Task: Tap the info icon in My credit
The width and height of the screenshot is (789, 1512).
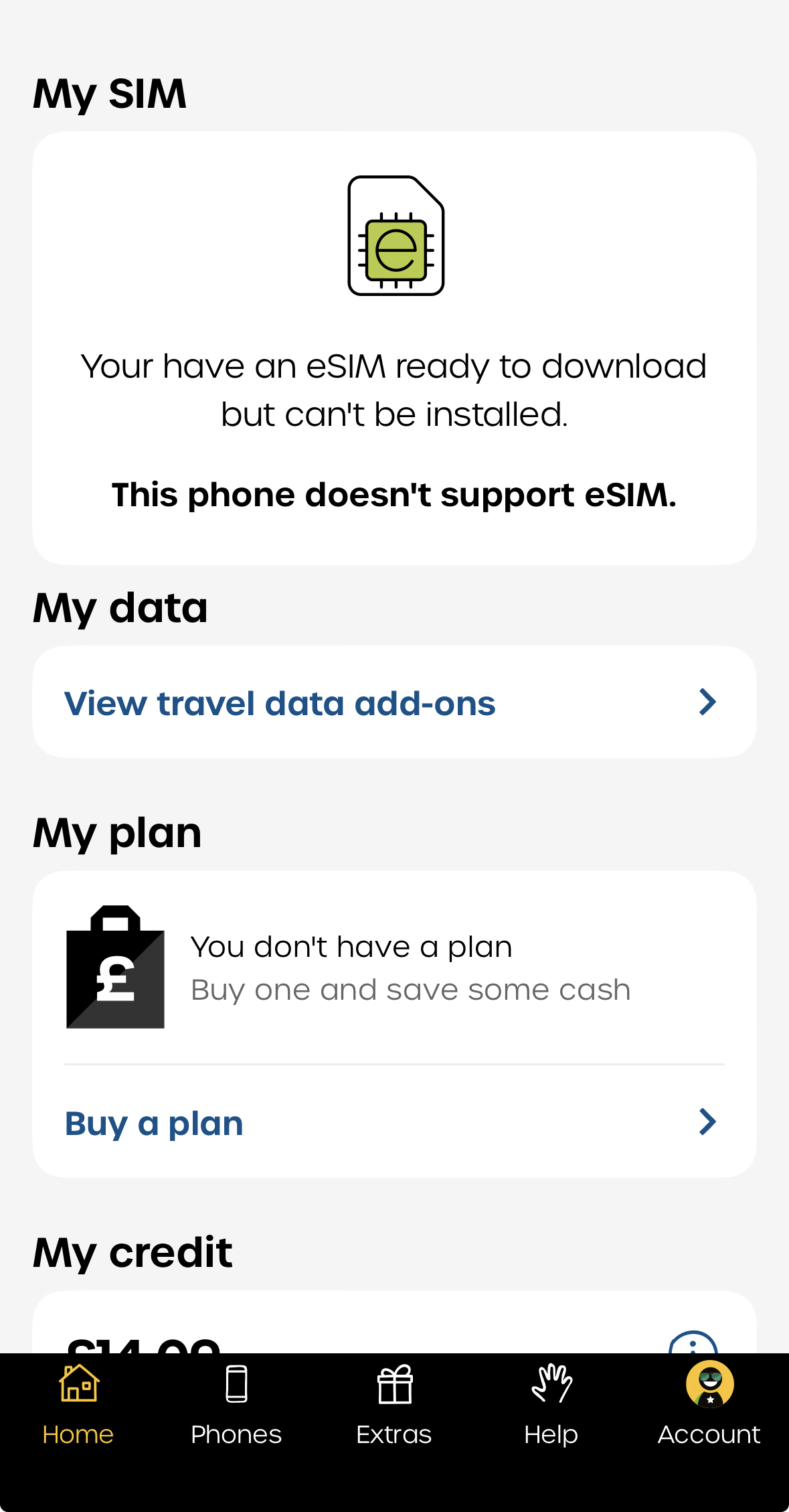Action: [693, 1343]
